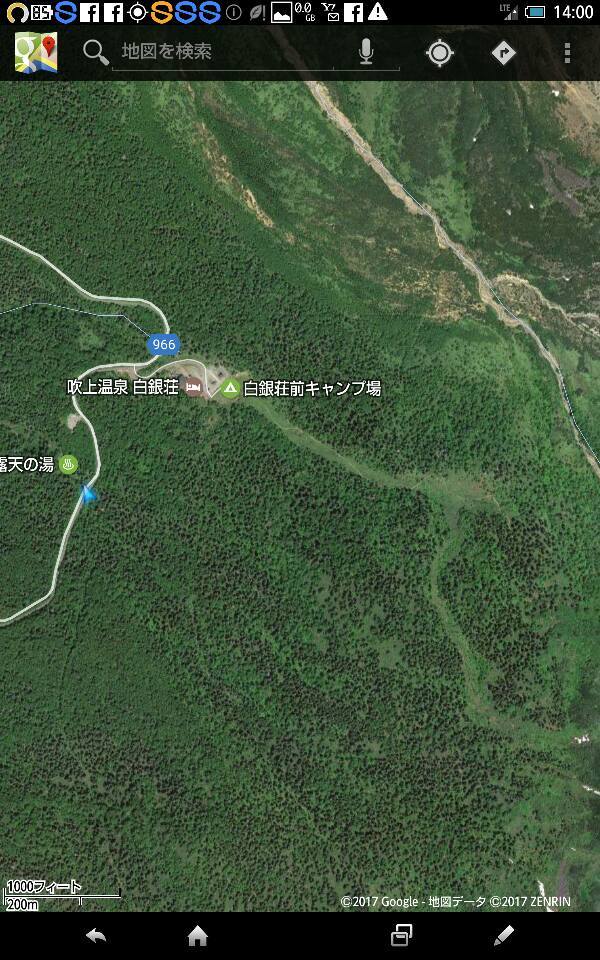Go to the home screen
Screen dimensions: 600x960
pos(198,936)
